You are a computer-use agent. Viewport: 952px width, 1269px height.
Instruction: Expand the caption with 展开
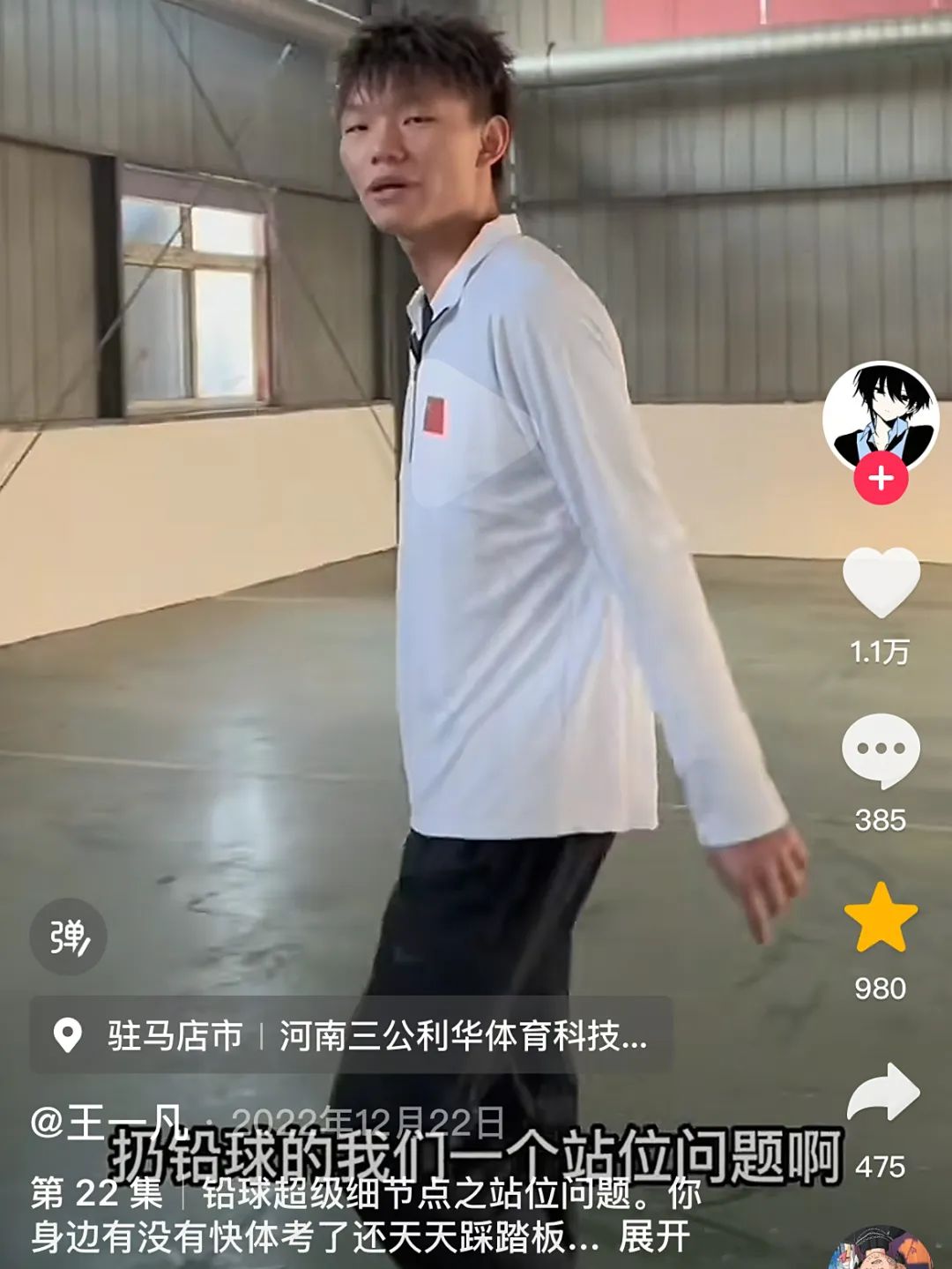654,1237
